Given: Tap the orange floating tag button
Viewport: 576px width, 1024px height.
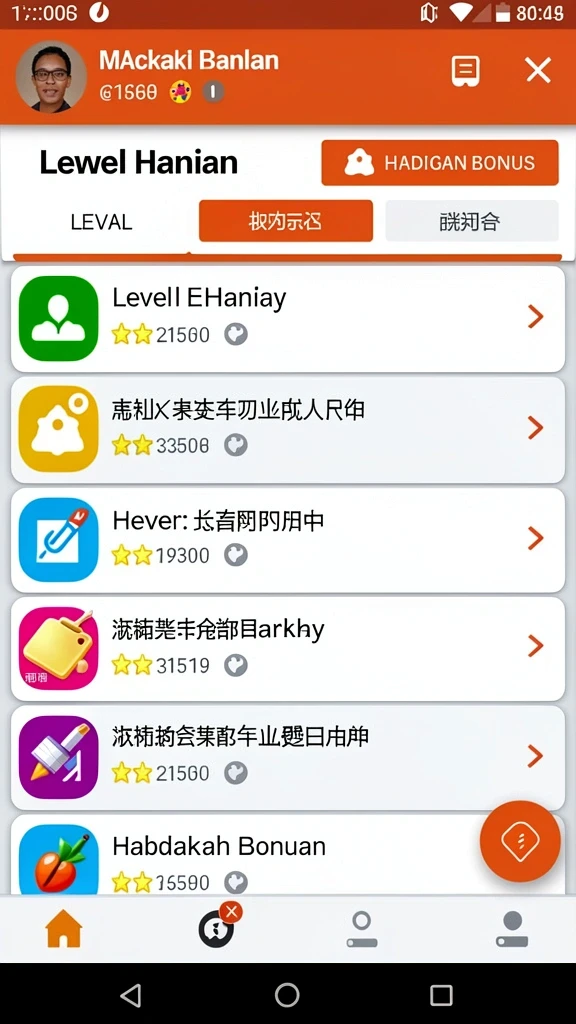Looking at the screenshot, I should point(520,841).
